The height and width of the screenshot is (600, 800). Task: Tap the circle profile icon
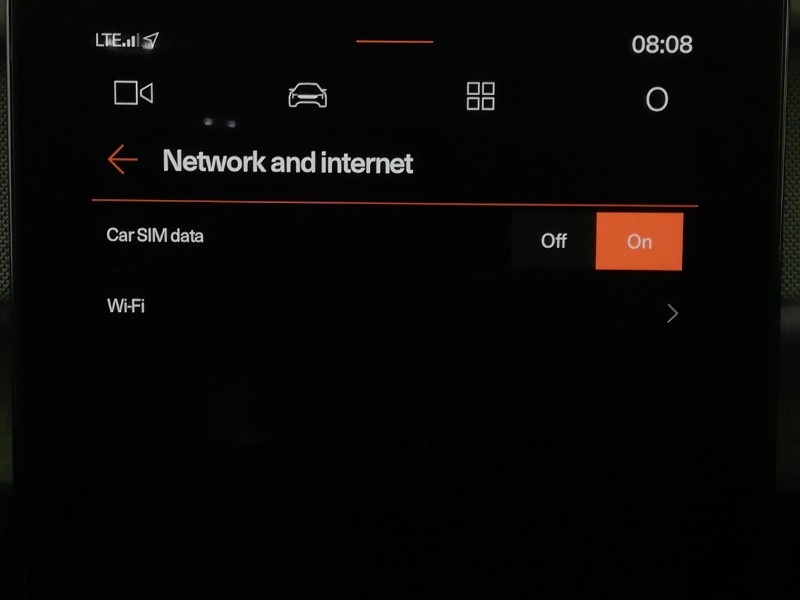pos(656,99)
